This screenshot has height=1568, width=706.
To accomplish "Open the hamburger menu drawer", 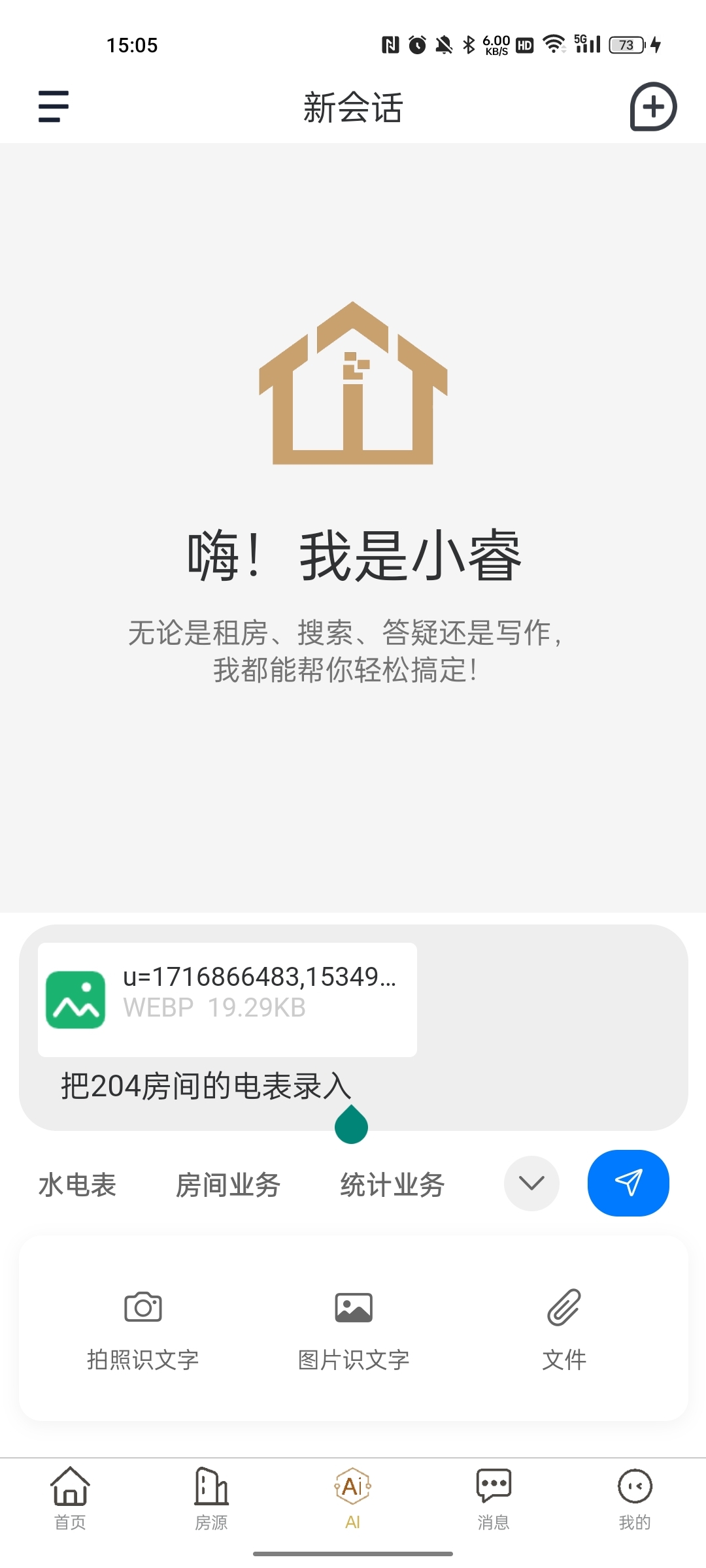I will (54, 106).
